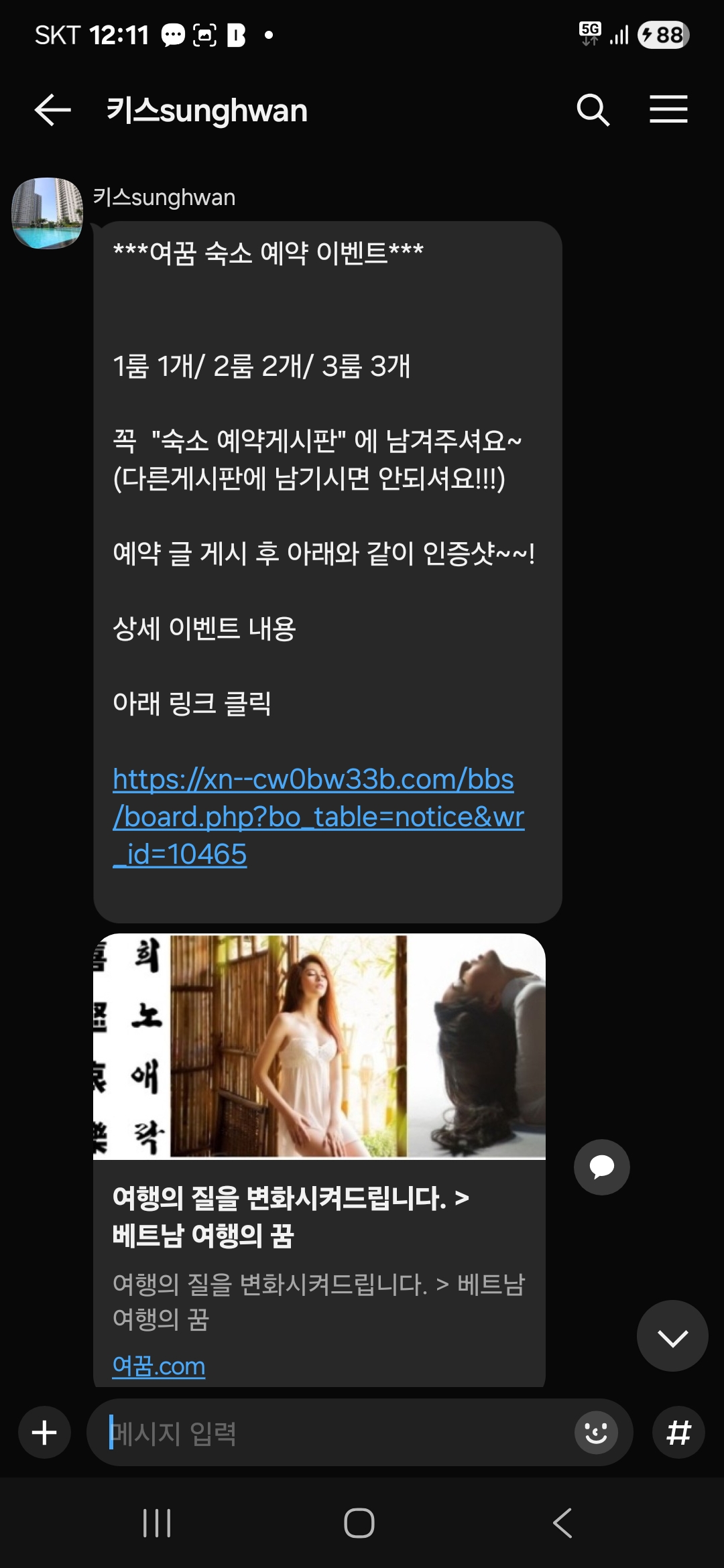Go back from the 키스sunghwan chat
Image resolution: width=724 pixels, height=1568 pixels.
point(52,110)
